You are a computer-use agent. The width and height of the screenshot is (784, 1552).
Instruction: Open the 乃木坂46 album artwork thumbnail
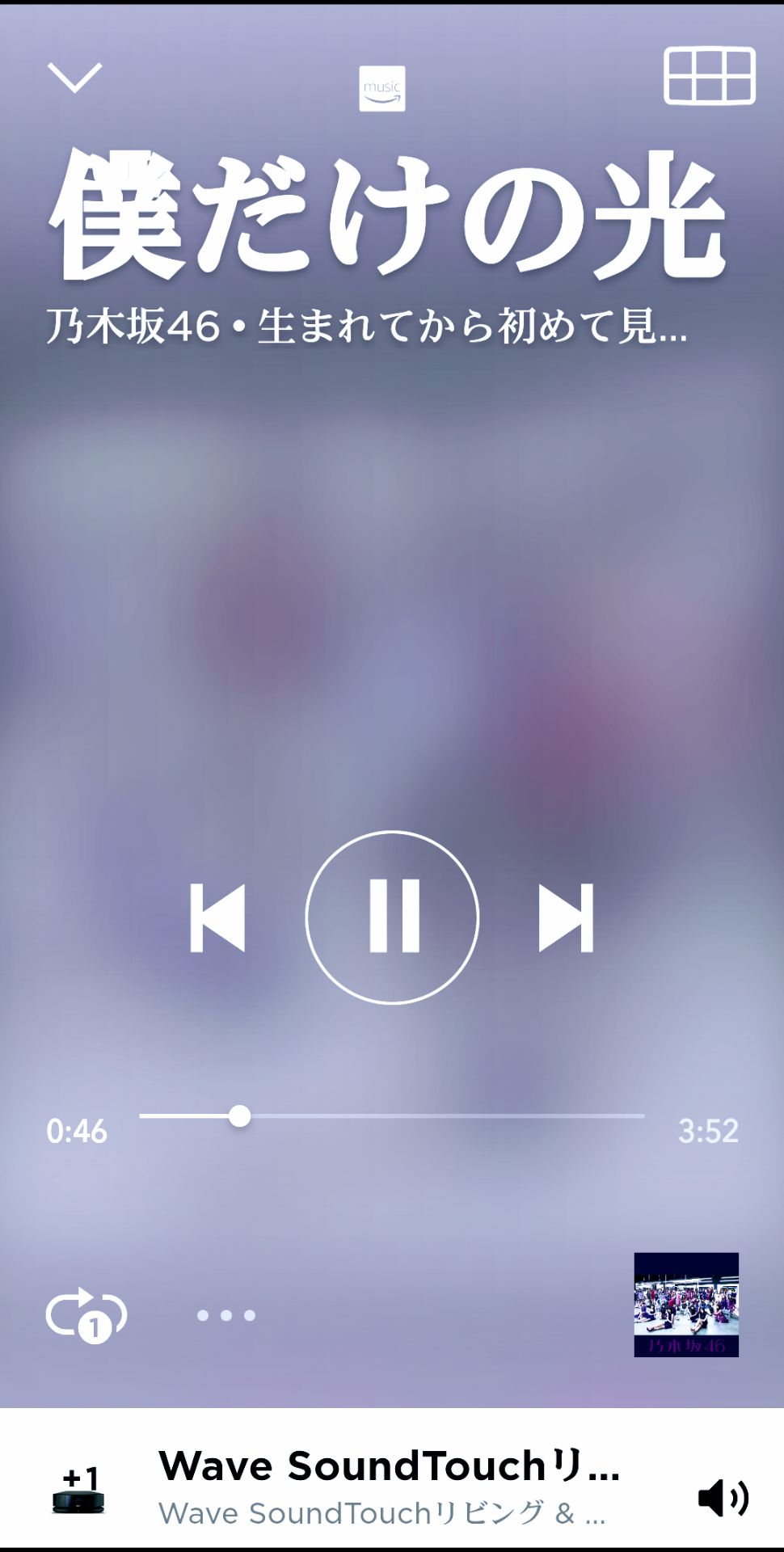tap(686, 1305)
